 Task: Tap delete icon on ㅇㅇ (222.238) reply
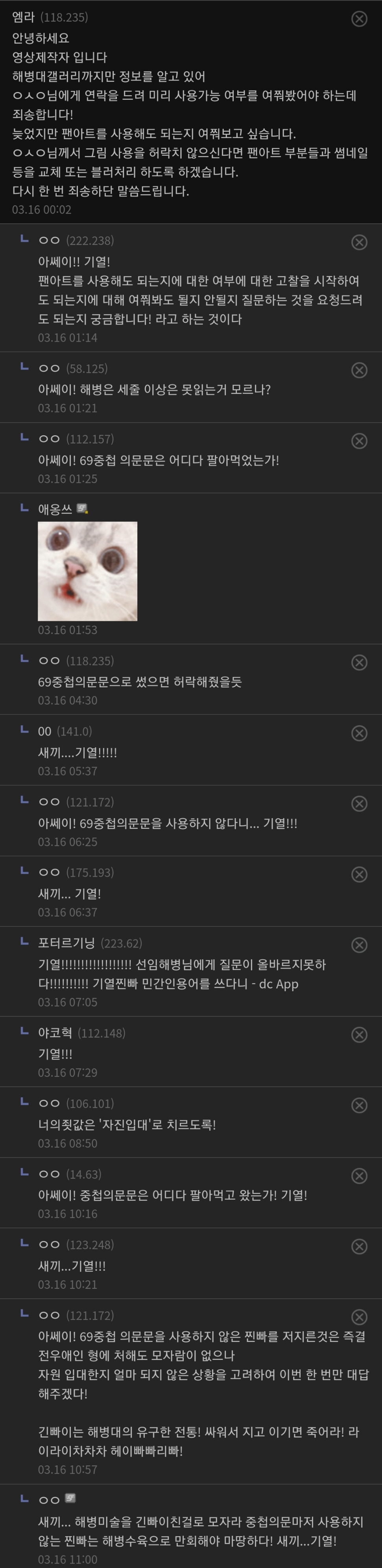pyautogui.click(x=360, y=242)
